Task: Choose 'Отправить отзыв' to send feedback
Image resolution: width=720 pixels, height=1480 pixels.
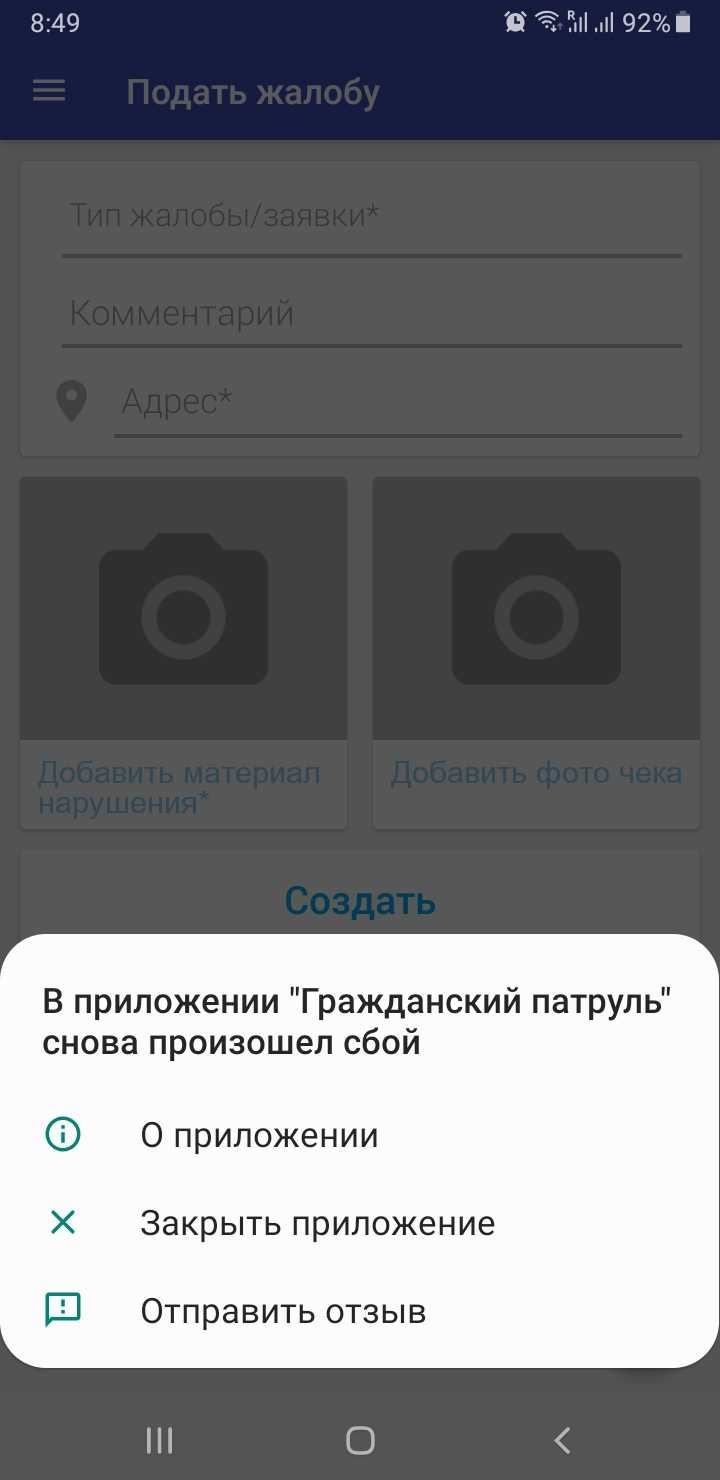Action: tap(283, 1311)
